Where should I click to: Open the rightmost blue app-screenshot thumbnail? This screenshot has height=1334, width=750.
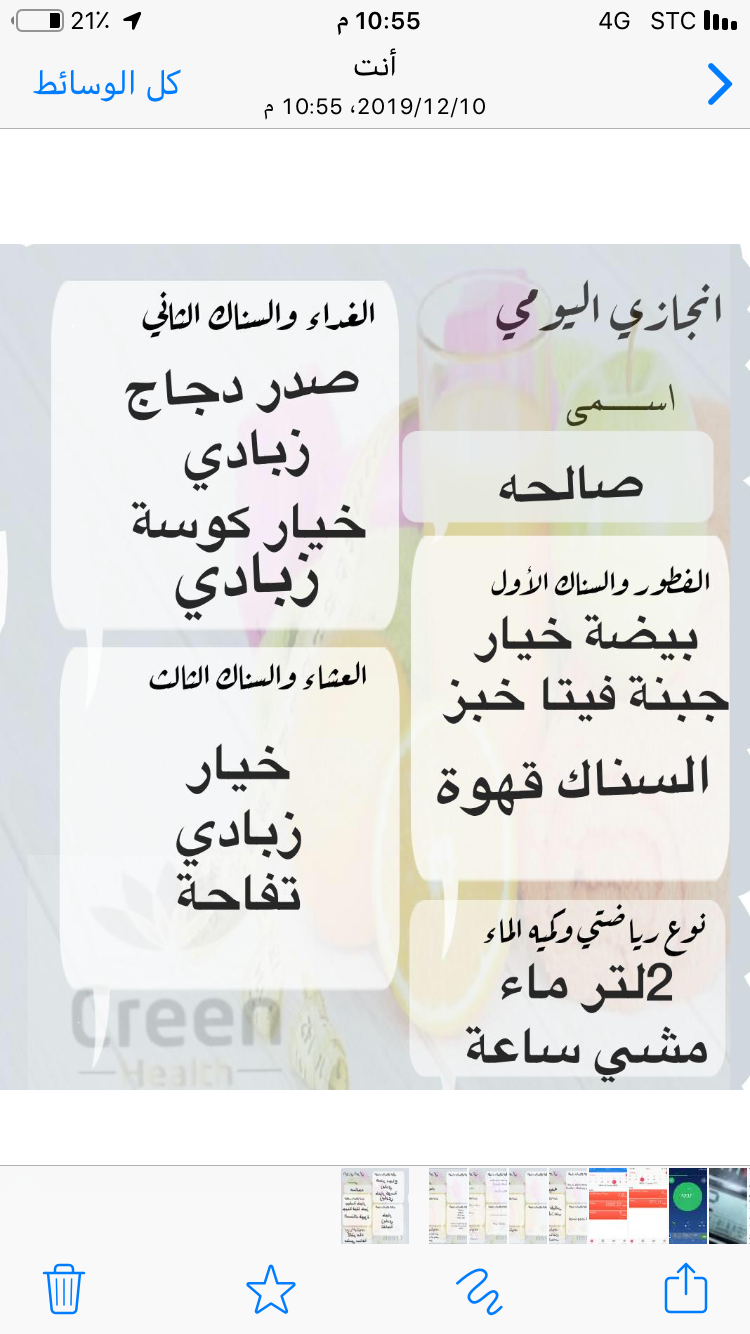[690, 1205]
